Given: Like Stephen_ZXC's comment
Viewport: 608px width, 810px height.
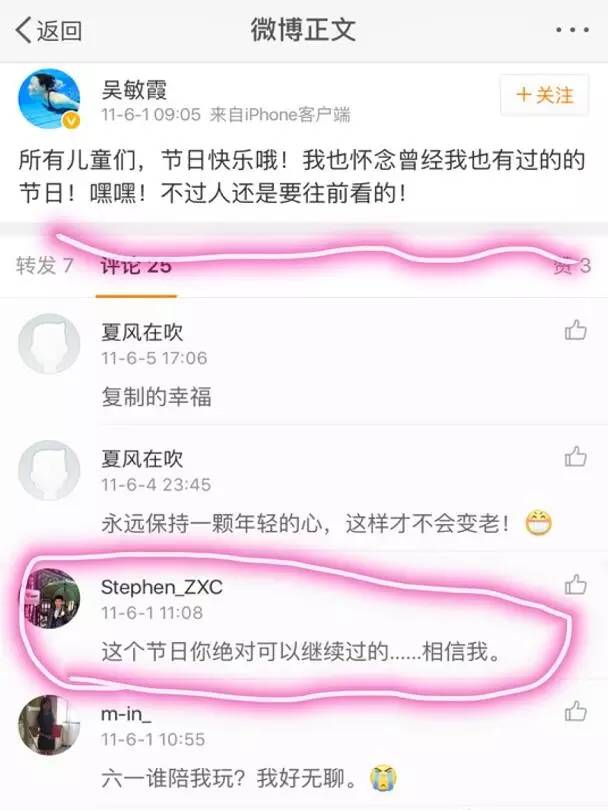Looking at the screenshot, I should [x=575, y=584].
